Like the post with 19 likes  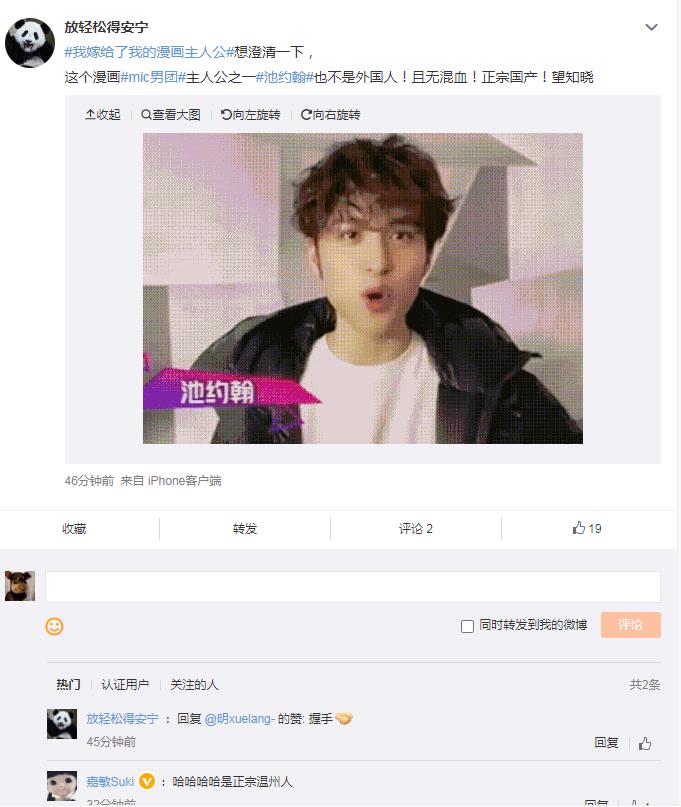pos(587,528)
